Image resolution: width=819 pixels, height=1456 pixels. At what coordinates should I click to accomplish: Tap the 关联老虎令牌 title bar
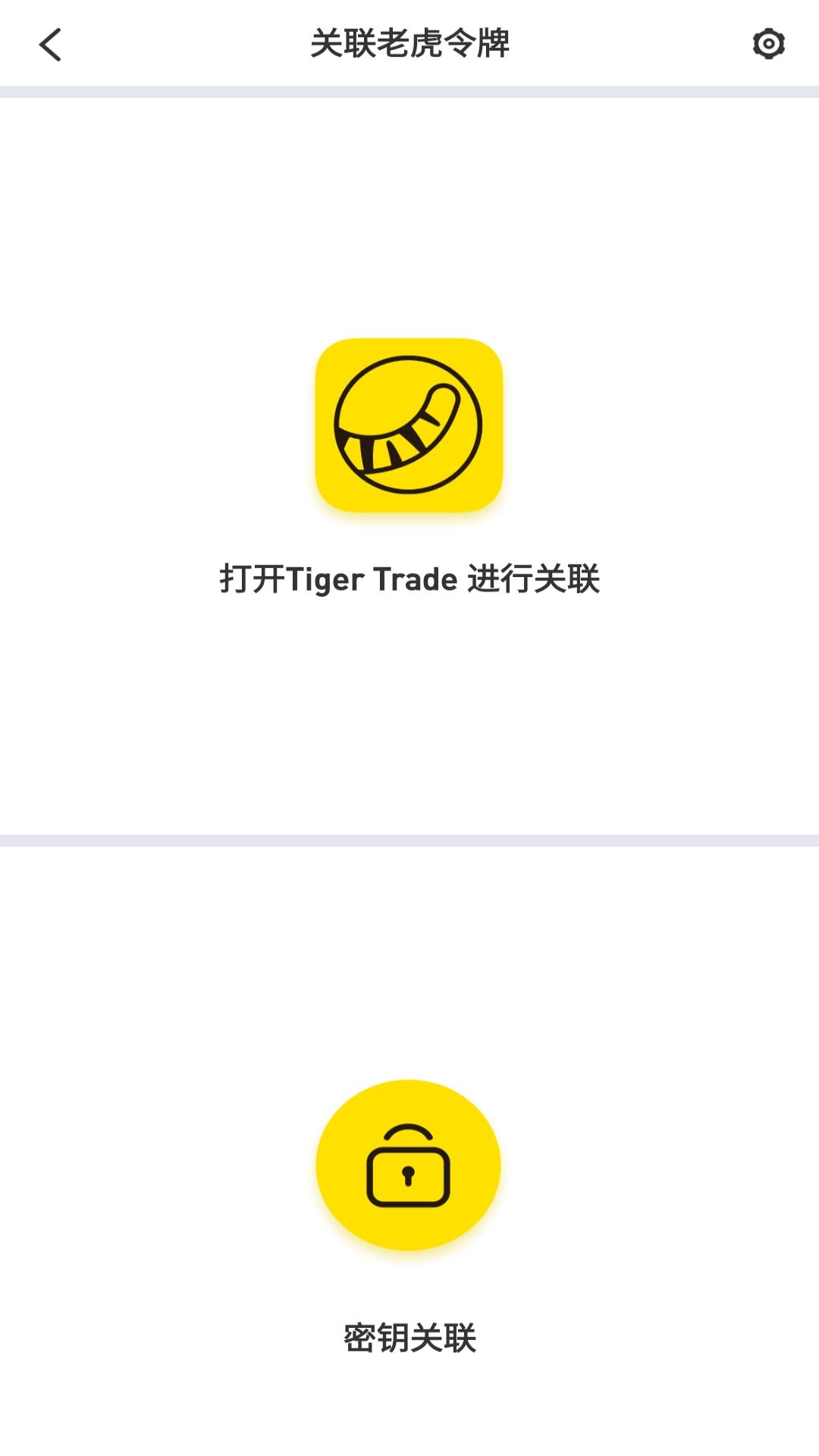point(409,44)
